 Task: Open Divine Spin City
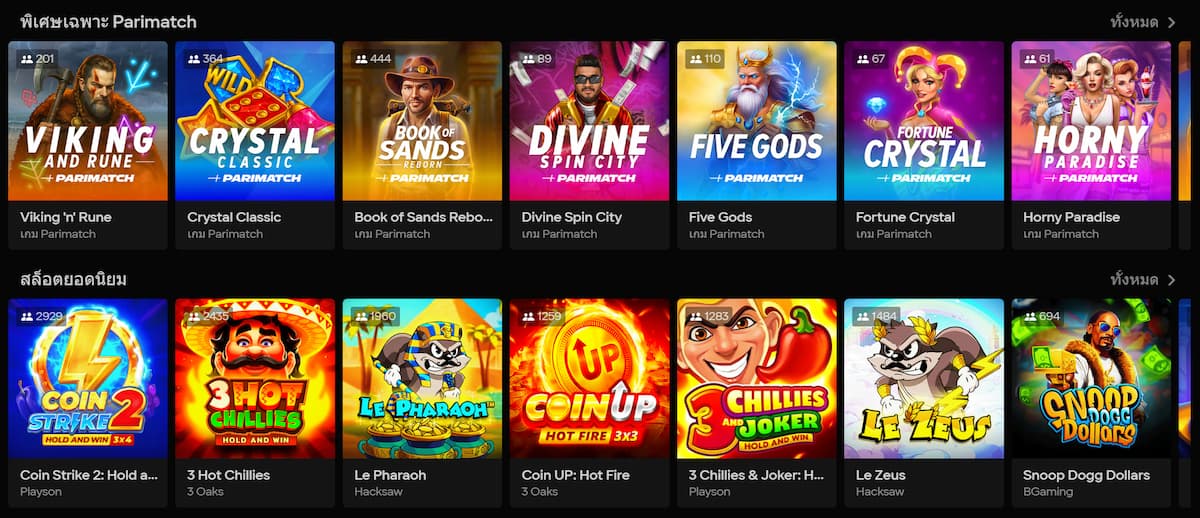pyautogui.click(x=589, y=121)
